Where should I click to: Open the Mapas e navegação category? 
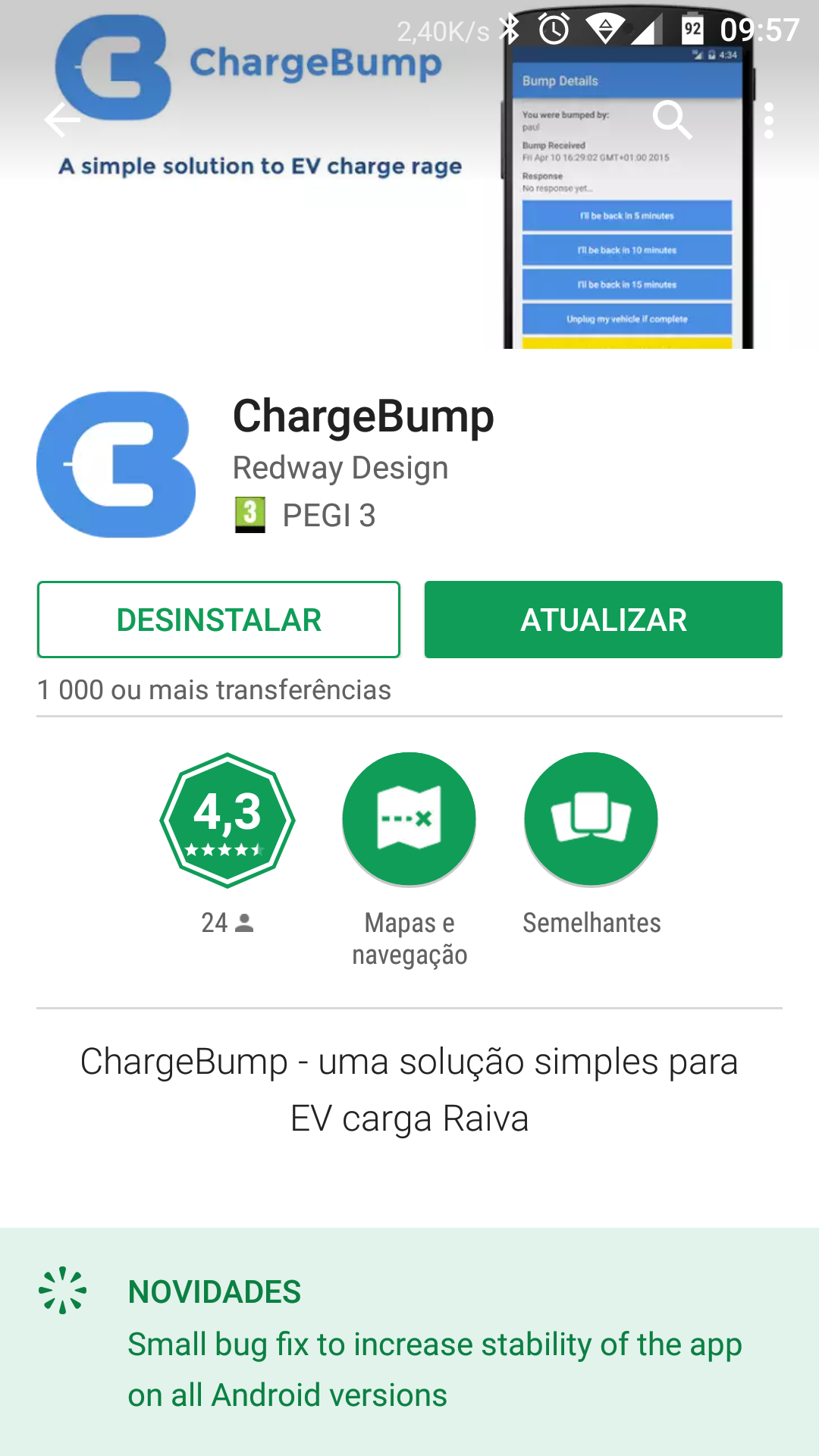point(409,821)
